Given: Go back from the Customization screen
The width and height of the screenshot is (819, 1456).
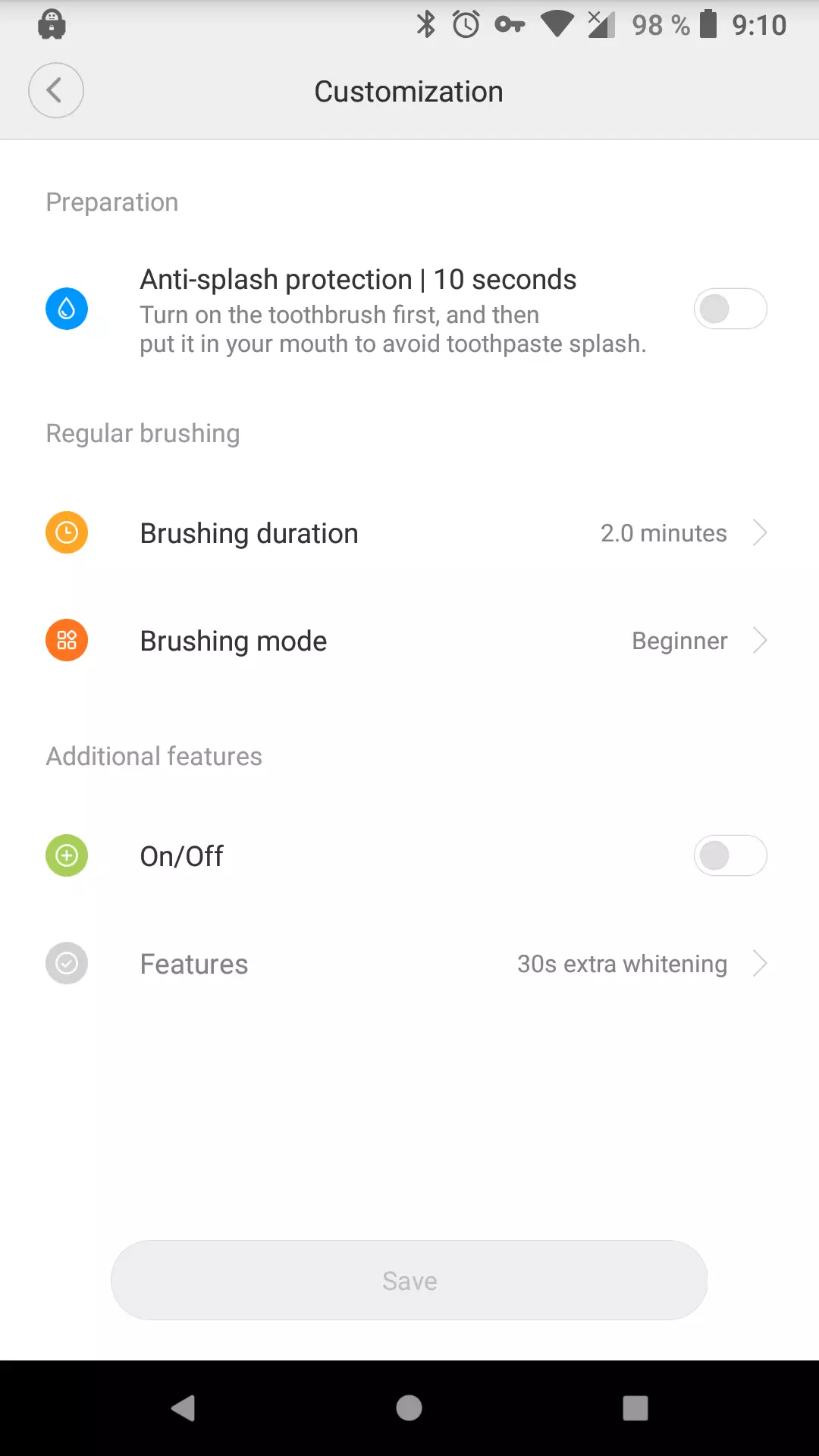Looking at the screenshot, I should point(55,90).
